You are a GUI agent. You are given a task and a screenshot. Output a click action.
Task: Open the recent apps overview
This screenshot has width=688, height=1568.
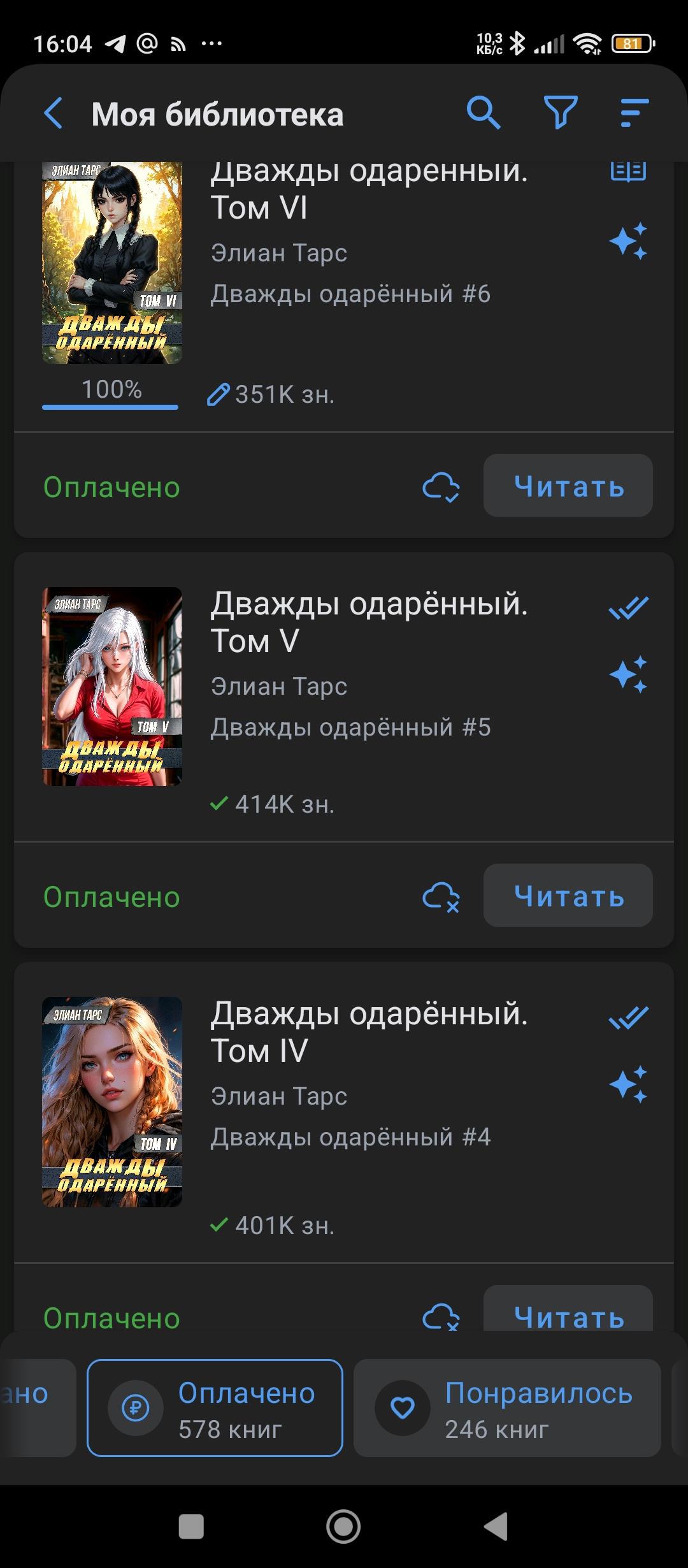(191, 1526)
